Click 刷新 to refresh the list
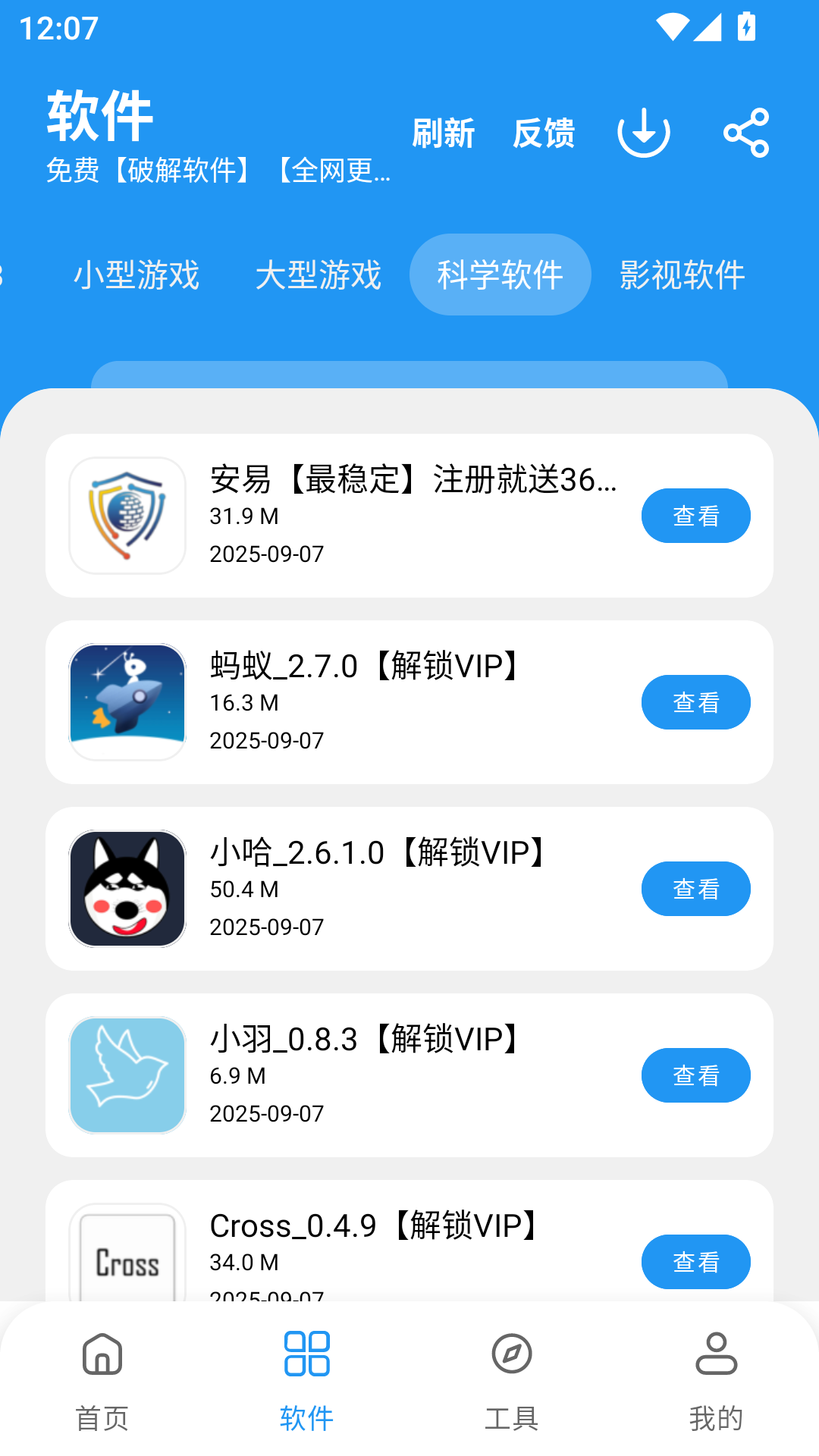This screenshot has width=819, height=1456. [x=444, y=132]
